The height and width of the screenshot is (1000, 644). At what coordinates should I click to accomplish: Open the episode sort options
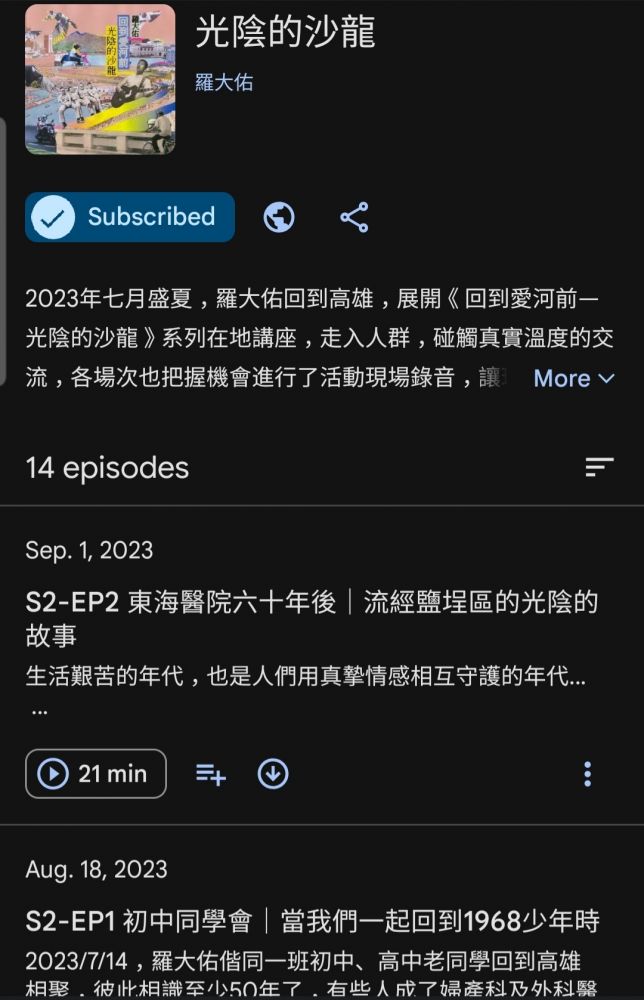599,467
